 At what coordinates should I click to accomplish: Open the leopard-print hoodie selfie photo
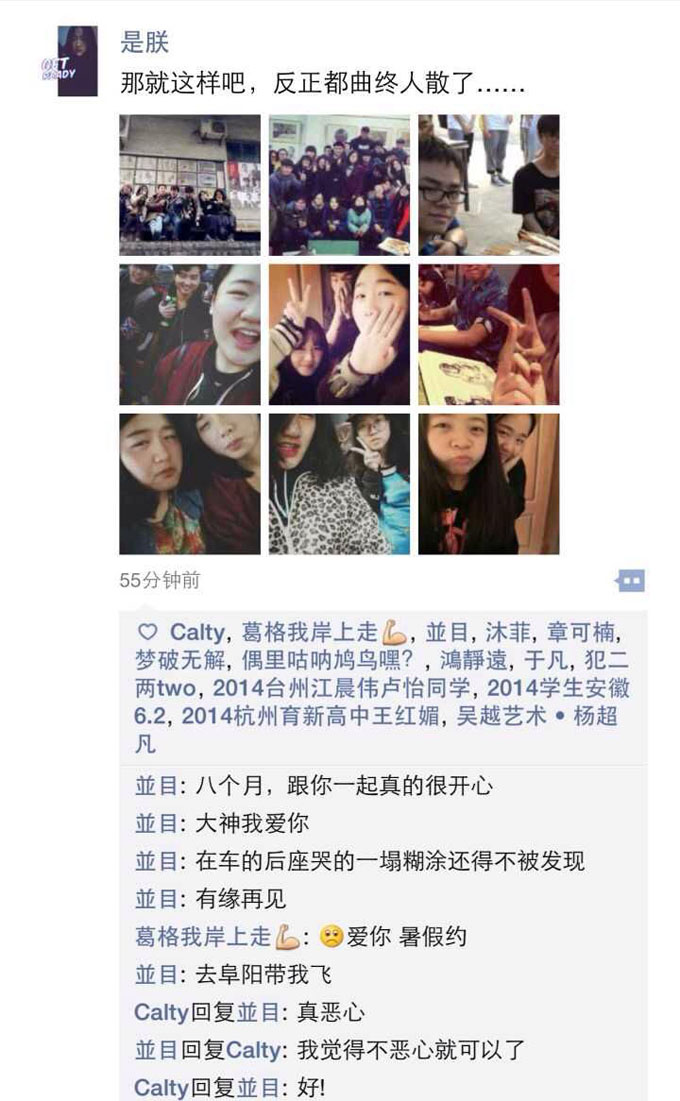339,484
